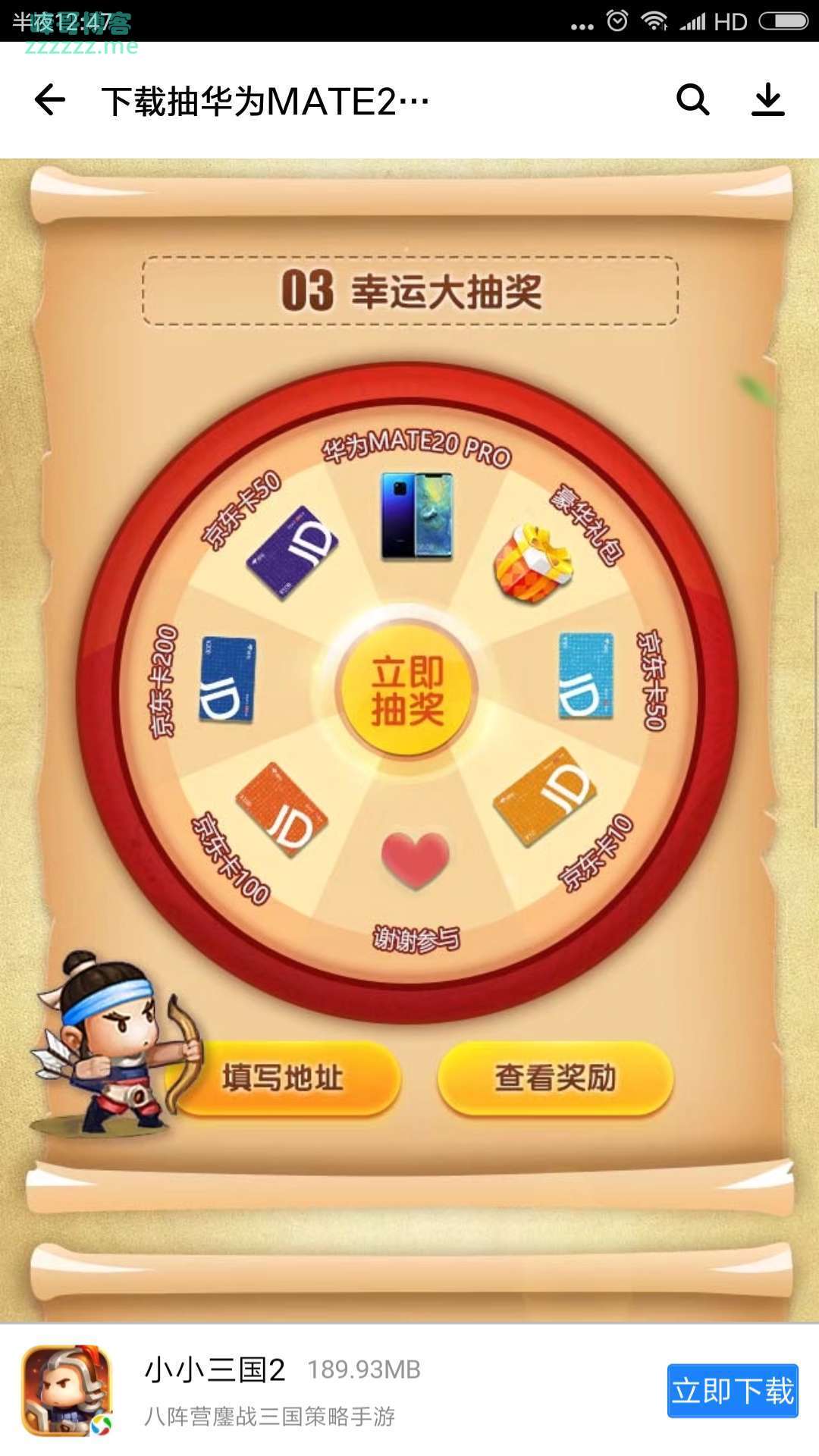819x1456 pixels.
Task: View rewards via 查看奖励
Action: [x=555, y=1078]
